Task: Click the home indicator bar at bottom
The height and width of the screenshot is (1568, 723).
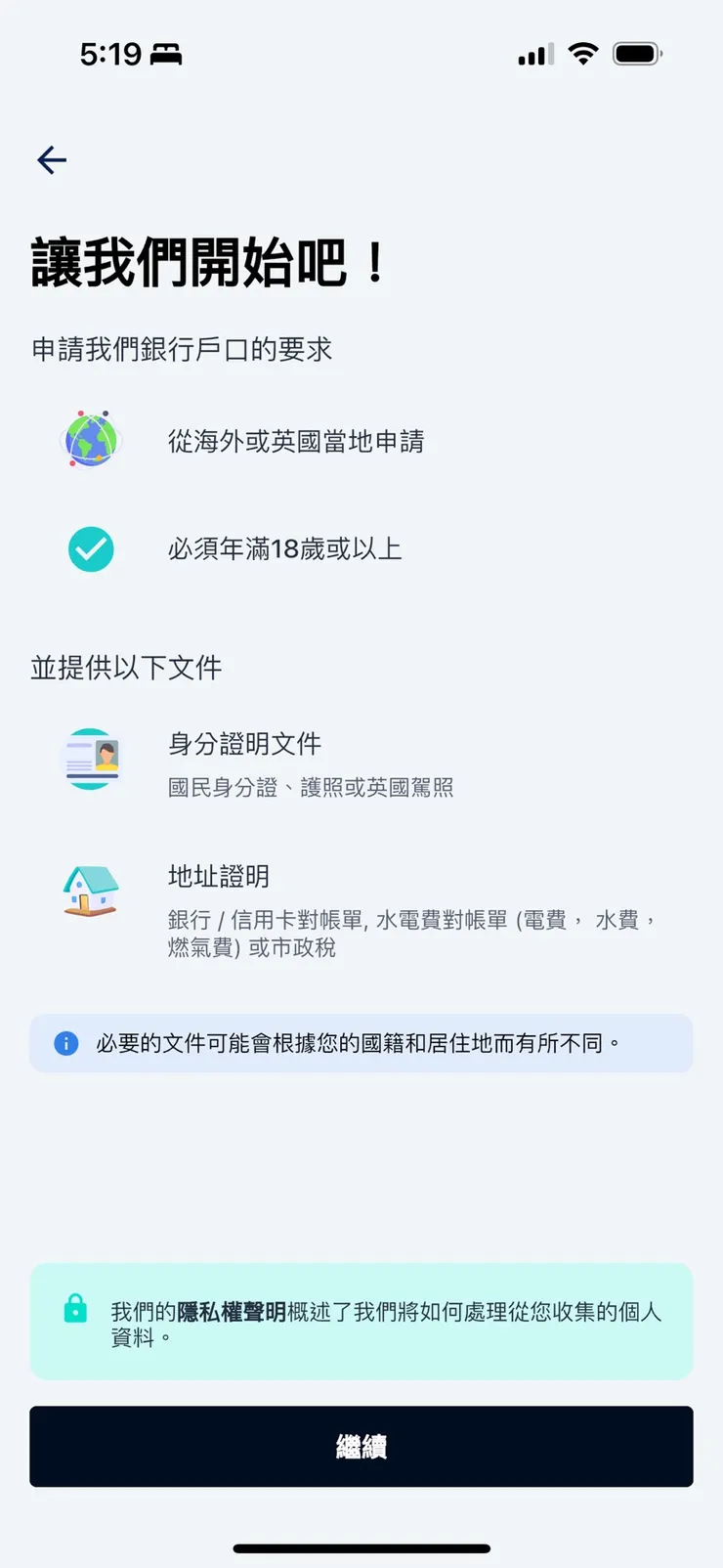Action: (x=361, y=1548)
